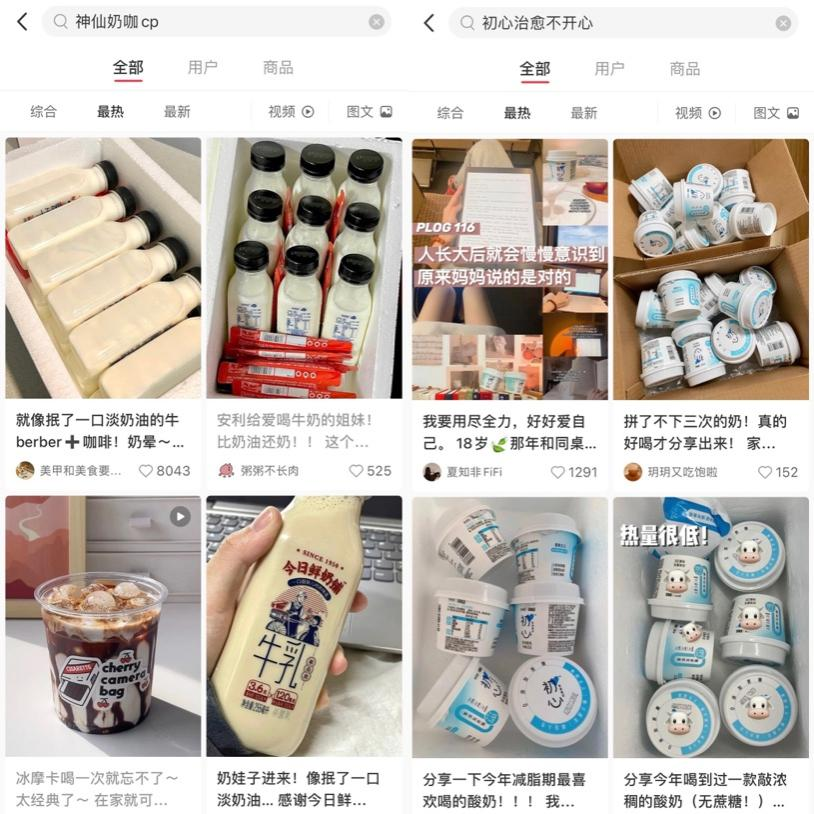Viewport: 814px width, 814px height.
Task: Clear the 神仙奶咖cp search text
Action: coord(376,22)
